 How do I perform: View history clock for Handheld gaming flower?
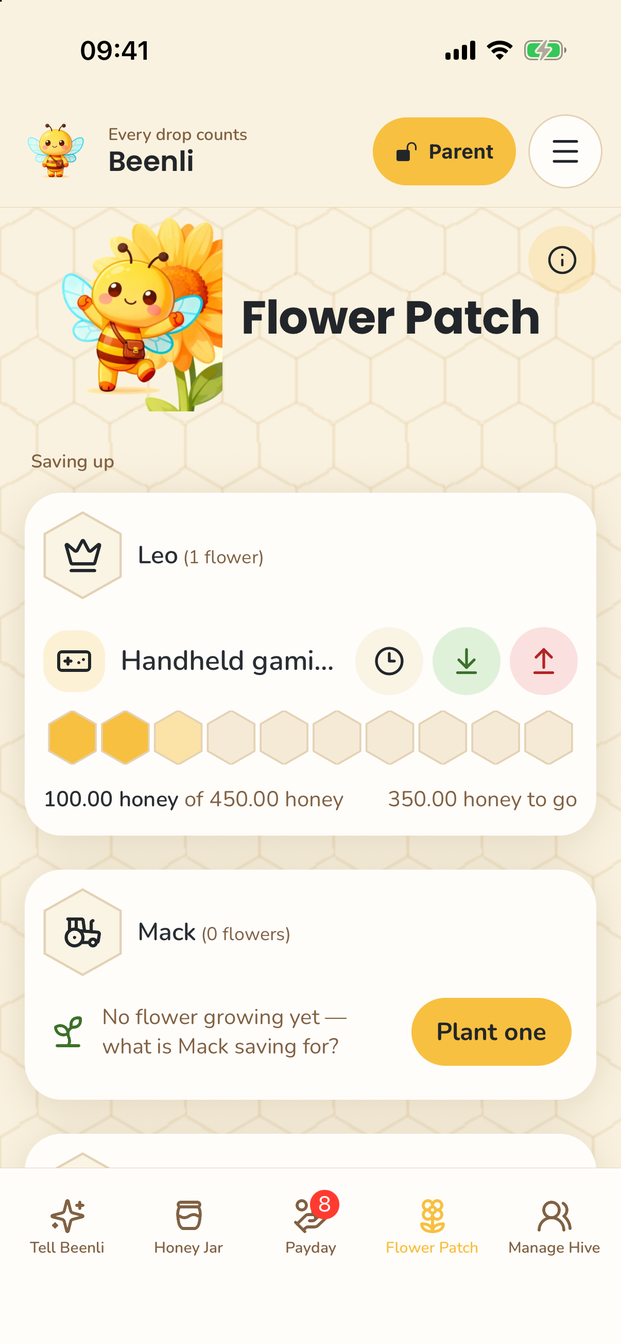click(389, 661)
